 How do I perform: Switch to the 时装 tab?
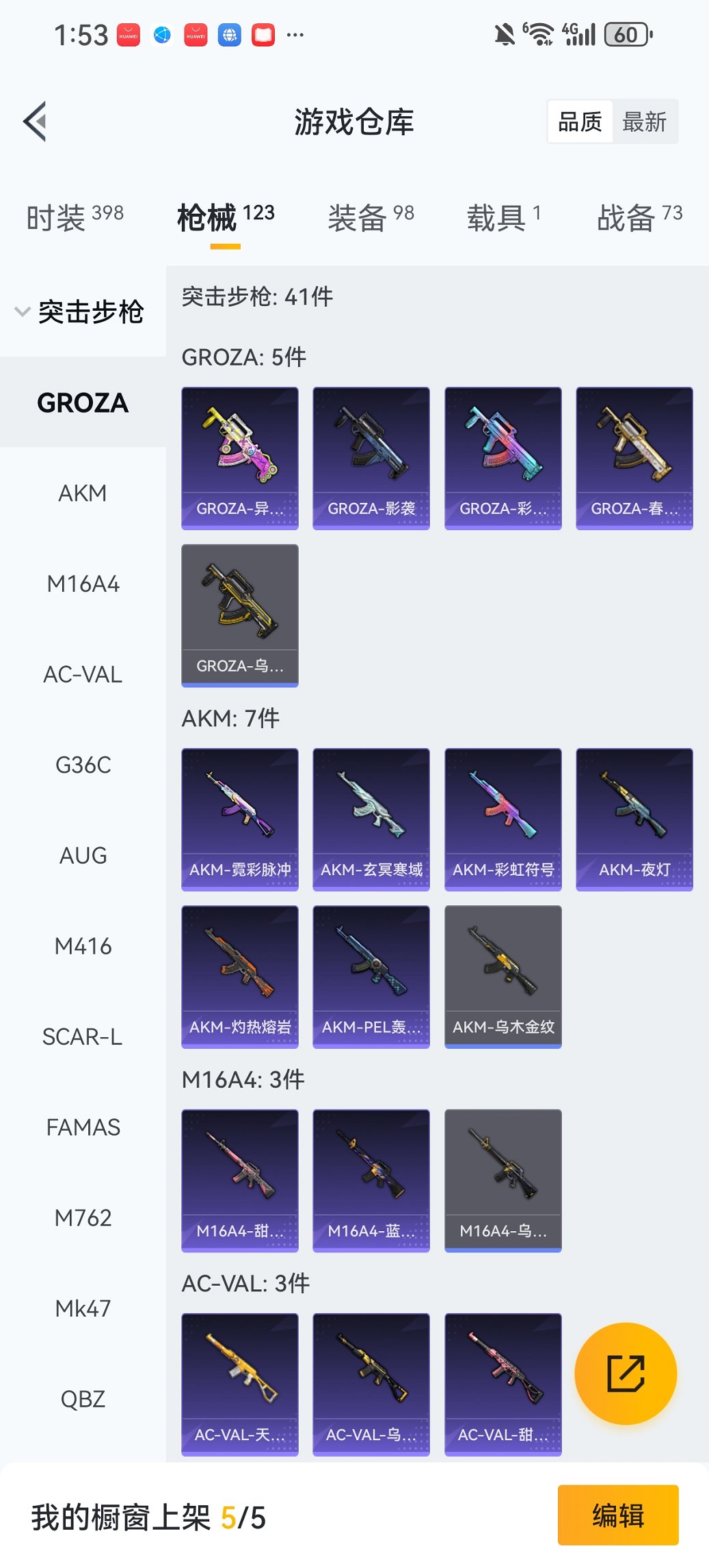(75, 217)
